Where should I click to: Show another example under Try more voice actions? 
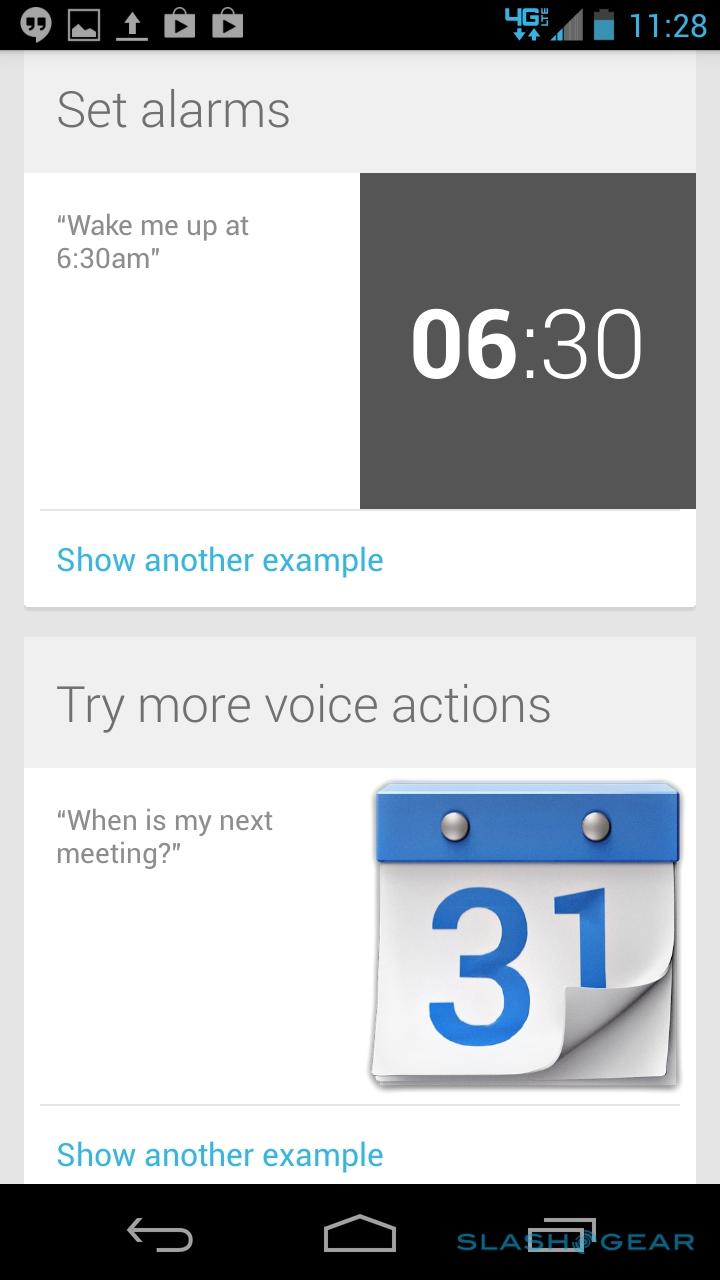point(220,1155)
